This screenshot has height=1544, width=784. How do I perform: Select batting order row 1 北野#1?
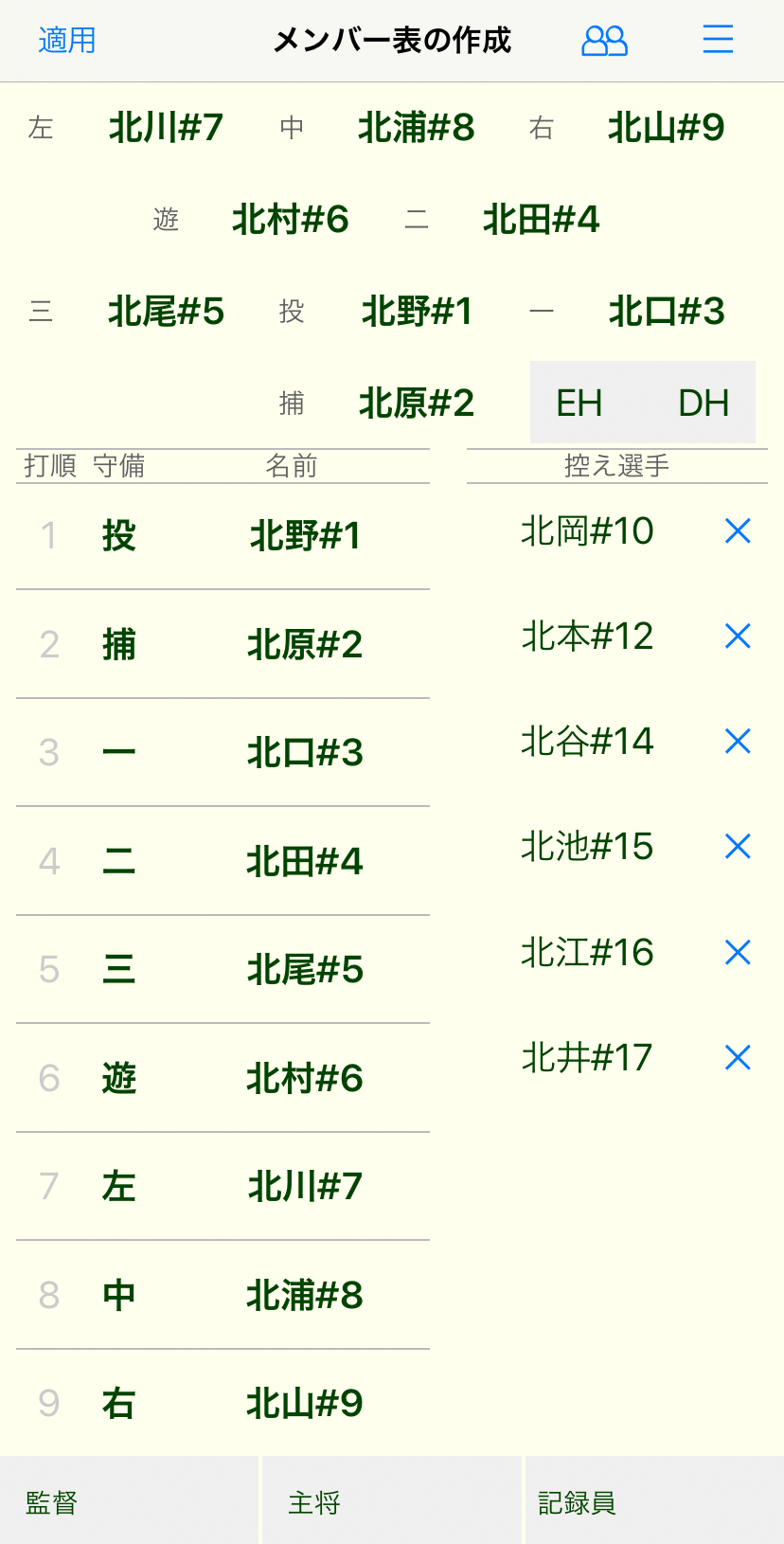pyautogui.click(x=223, y=536)
